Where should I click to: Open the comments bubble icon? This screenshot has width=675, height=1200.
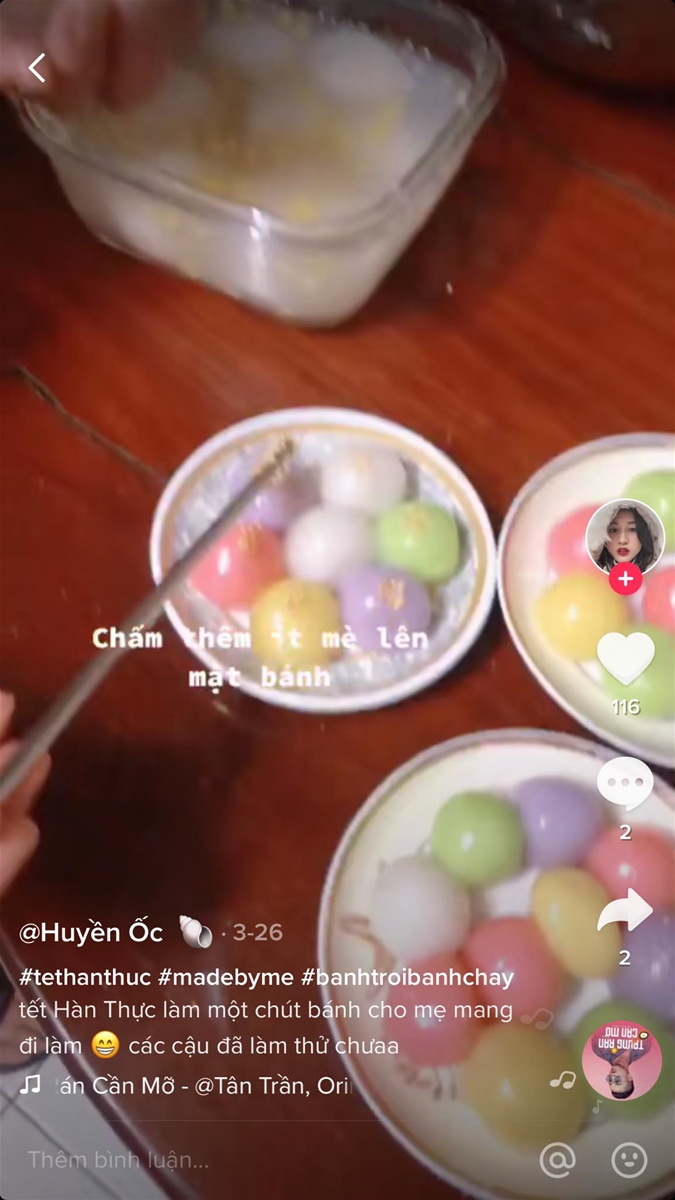(625, 785)
